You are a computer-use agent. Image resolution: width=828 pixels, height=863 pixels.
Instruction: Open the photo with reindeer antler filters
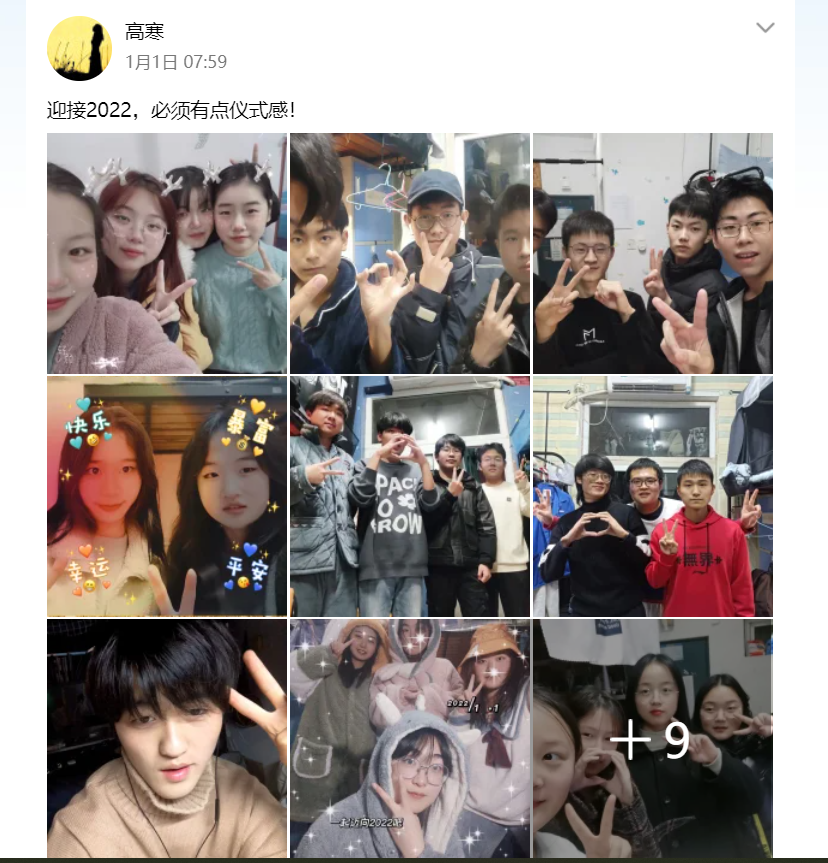[167, 253]
